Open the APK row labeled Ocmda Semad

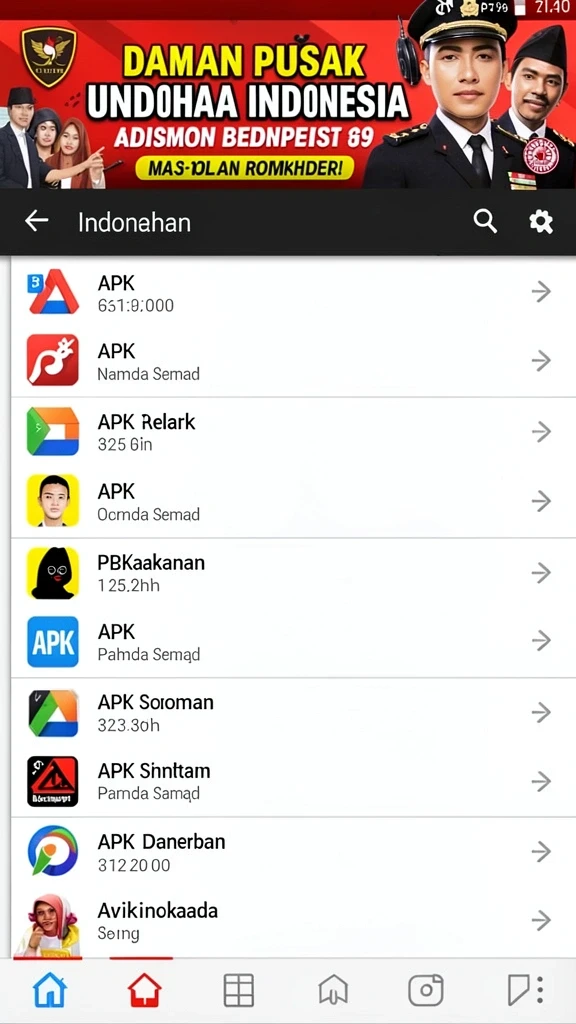pyautogui.click(x=293, y=502)
